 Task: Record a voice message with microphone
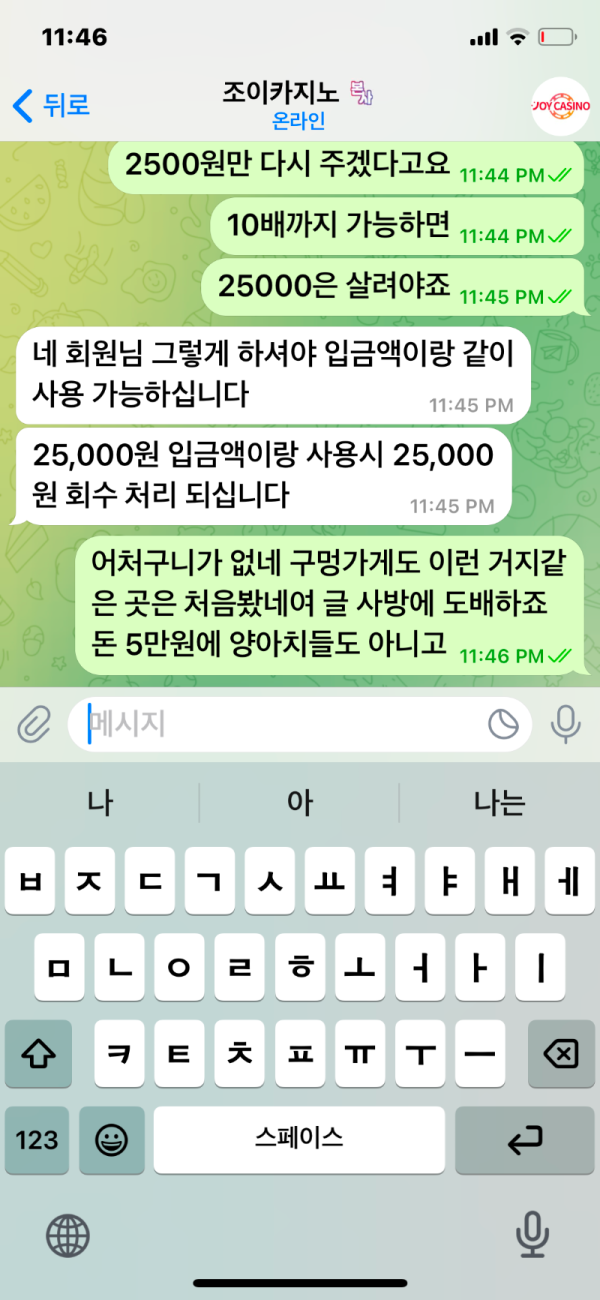566,723
